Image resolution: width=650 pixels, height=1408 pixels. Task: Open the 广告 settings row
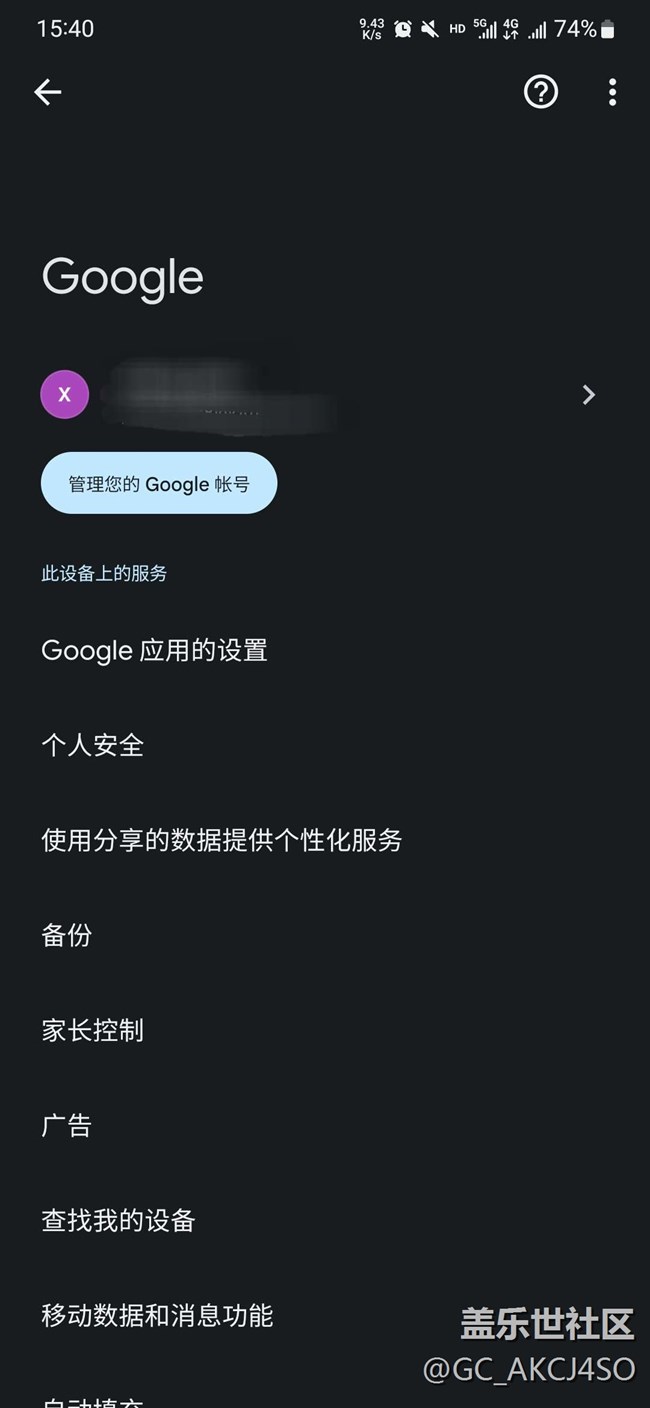[x=325, y=1126]
